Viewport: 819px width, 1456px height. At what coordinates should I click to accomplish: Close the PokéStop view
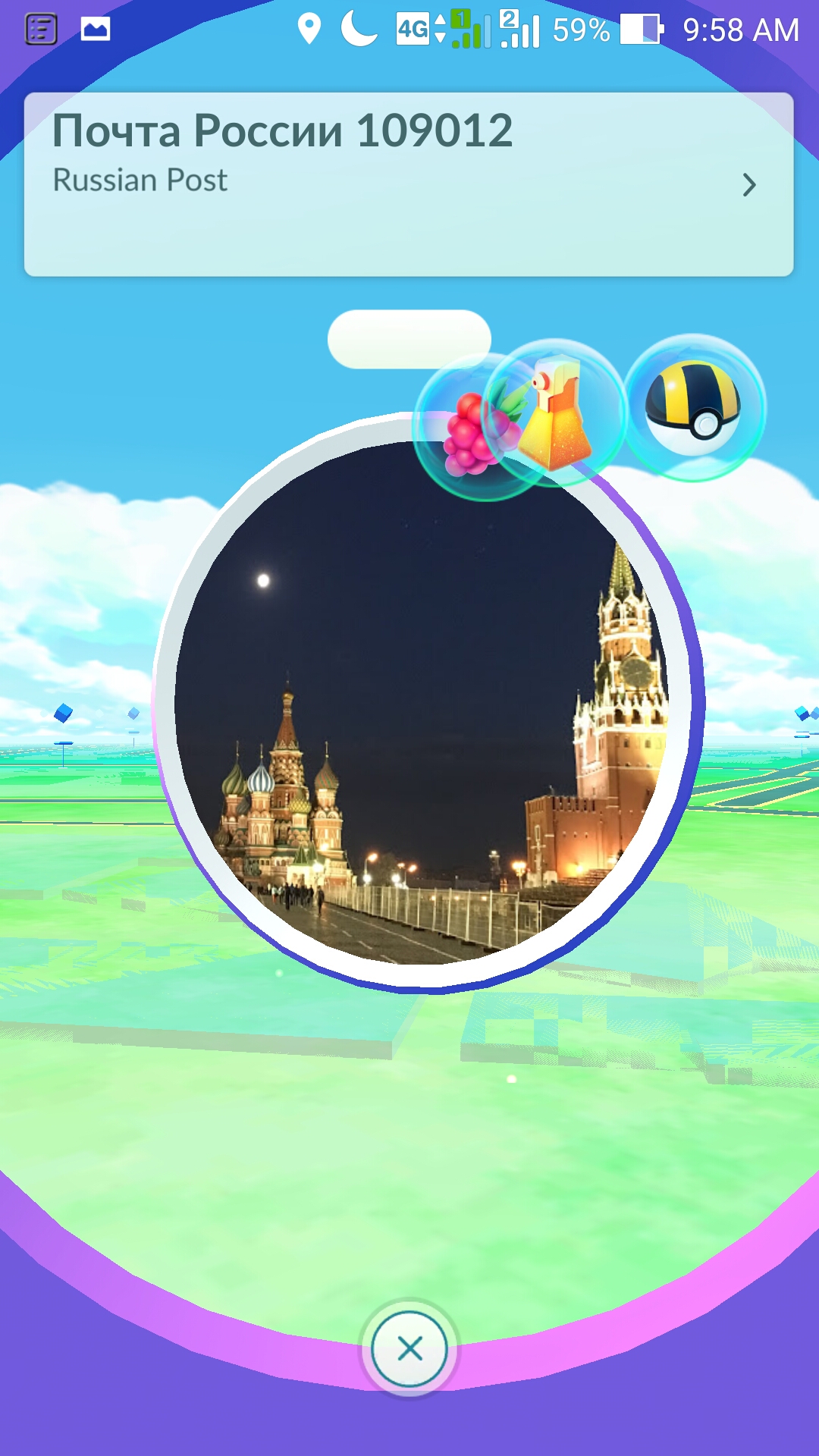pos(409,1349)
